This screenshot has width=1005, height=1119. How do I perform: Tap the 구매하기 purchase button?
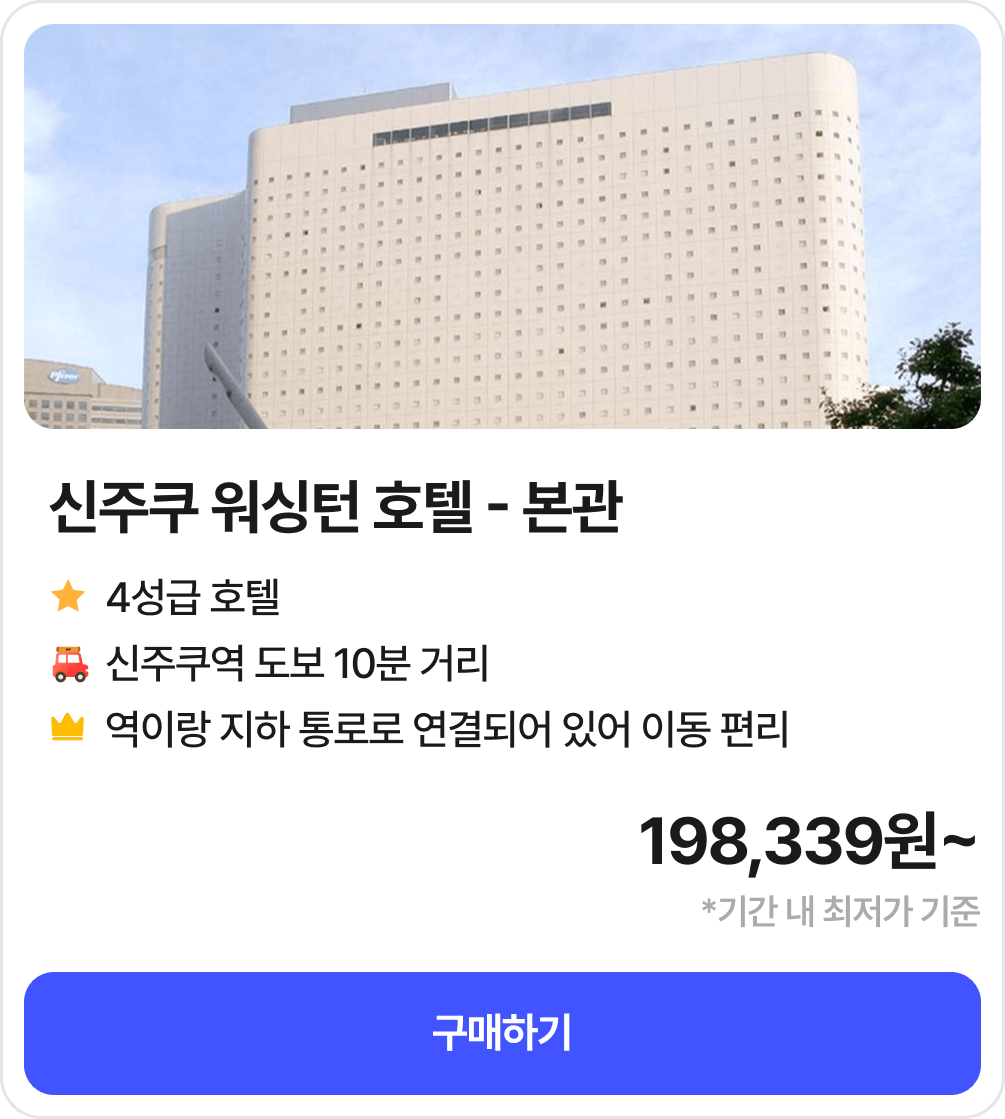coord(502,1033)
